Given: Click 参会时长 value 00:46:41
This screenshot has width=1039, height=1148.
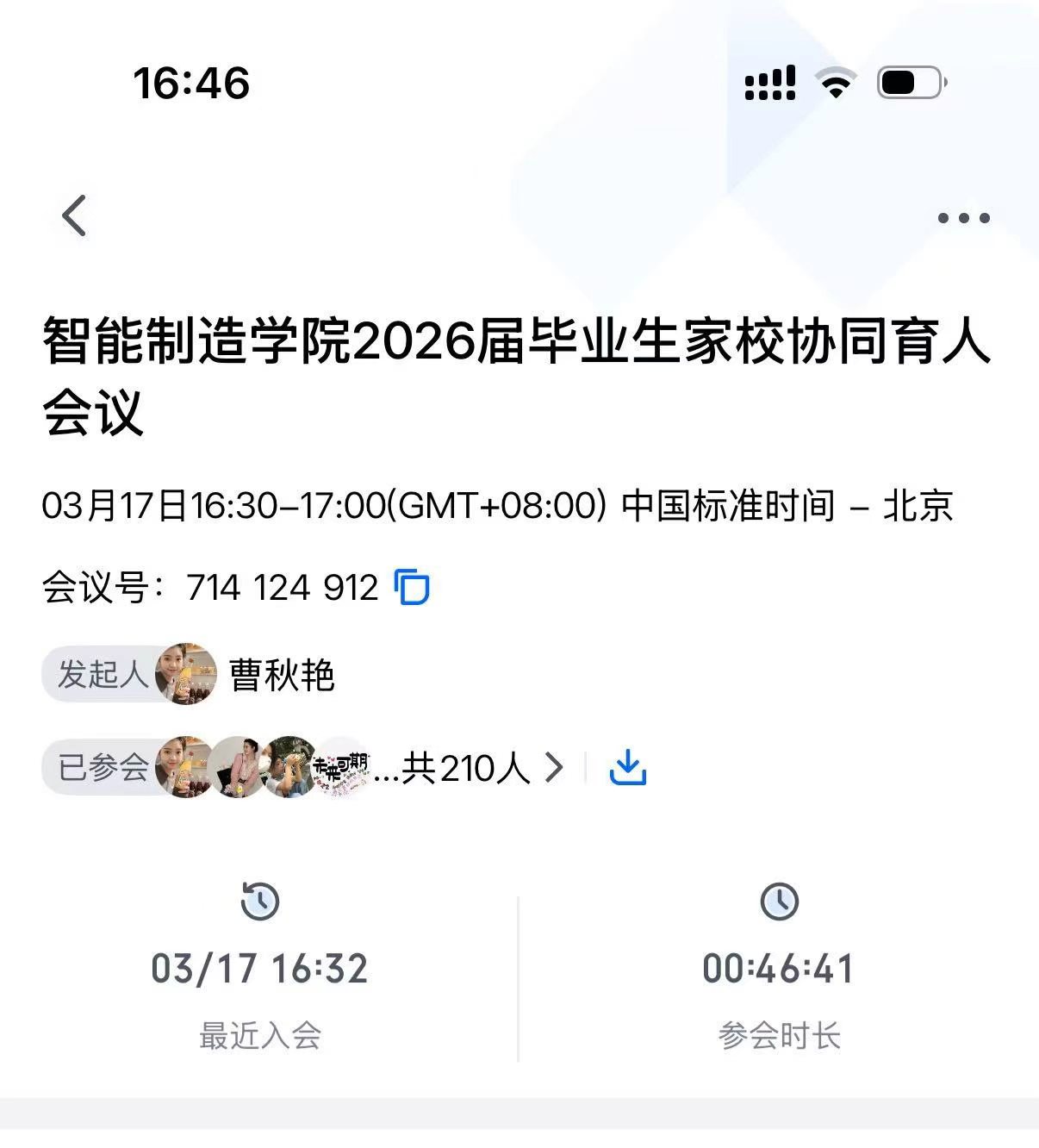Looking at the screenshot, I should 780,967.
